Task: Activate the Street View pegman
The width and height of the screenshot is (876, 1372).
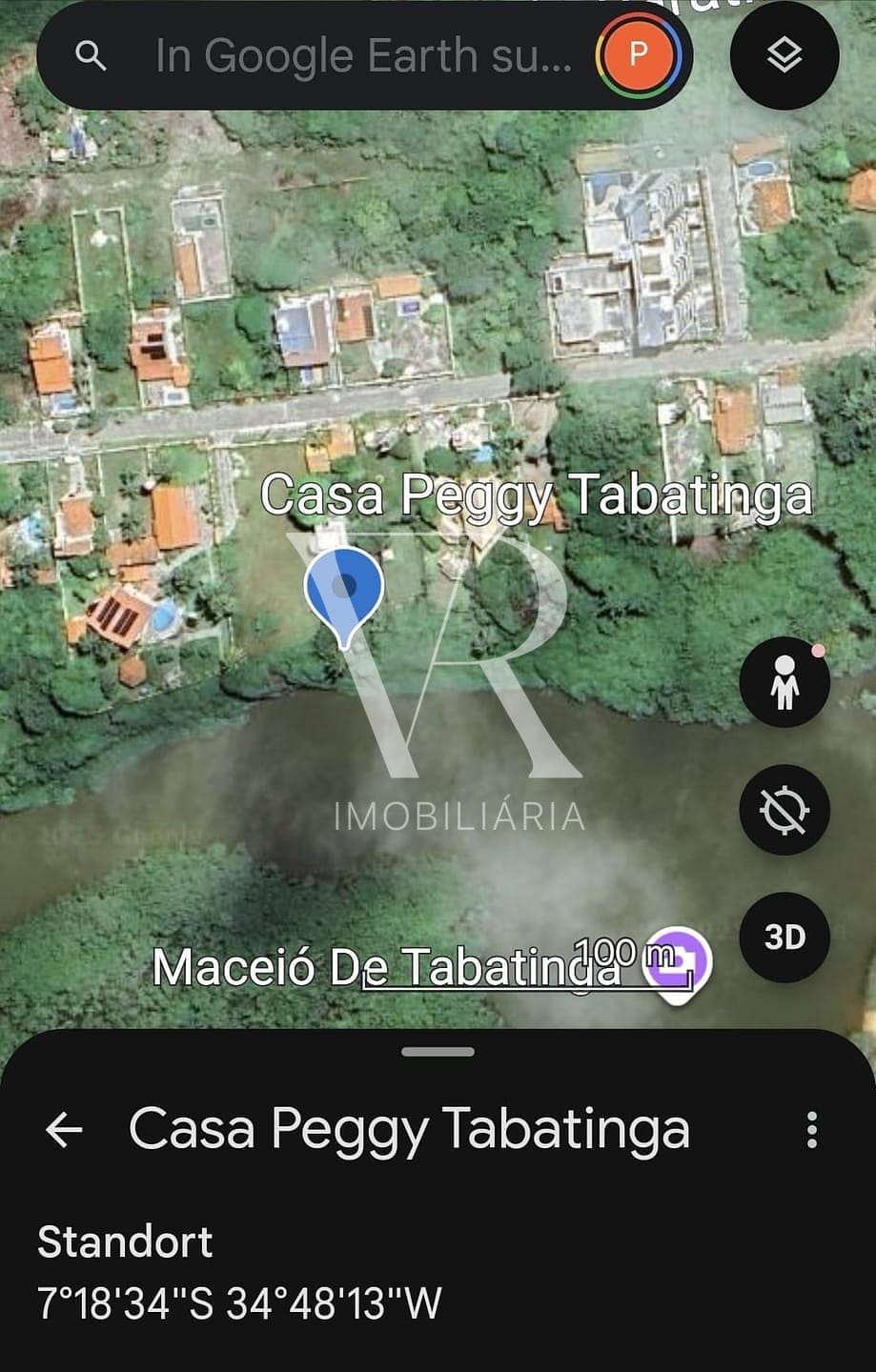Action: coord(784,682)
